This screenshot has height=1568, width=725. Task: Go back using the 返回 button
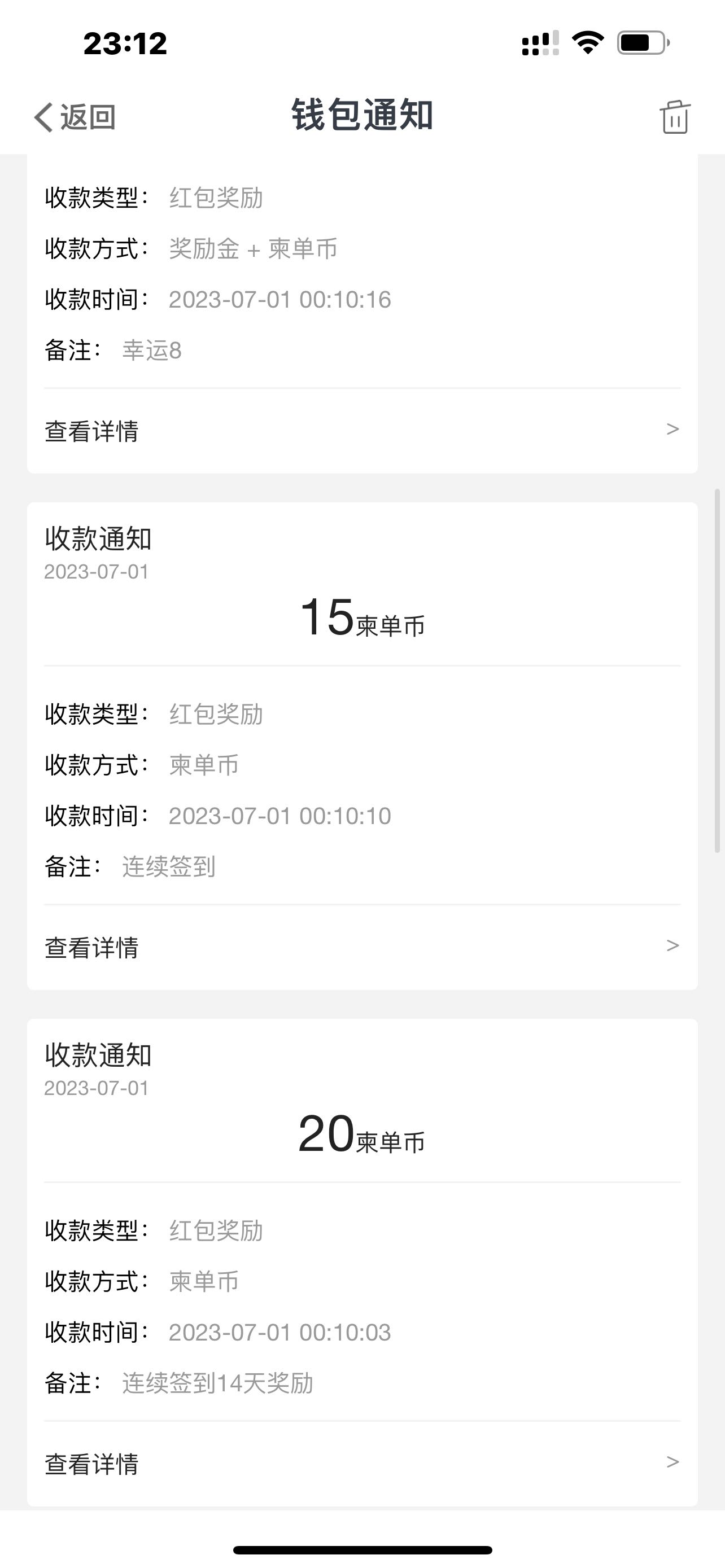(x=75, y=116)
